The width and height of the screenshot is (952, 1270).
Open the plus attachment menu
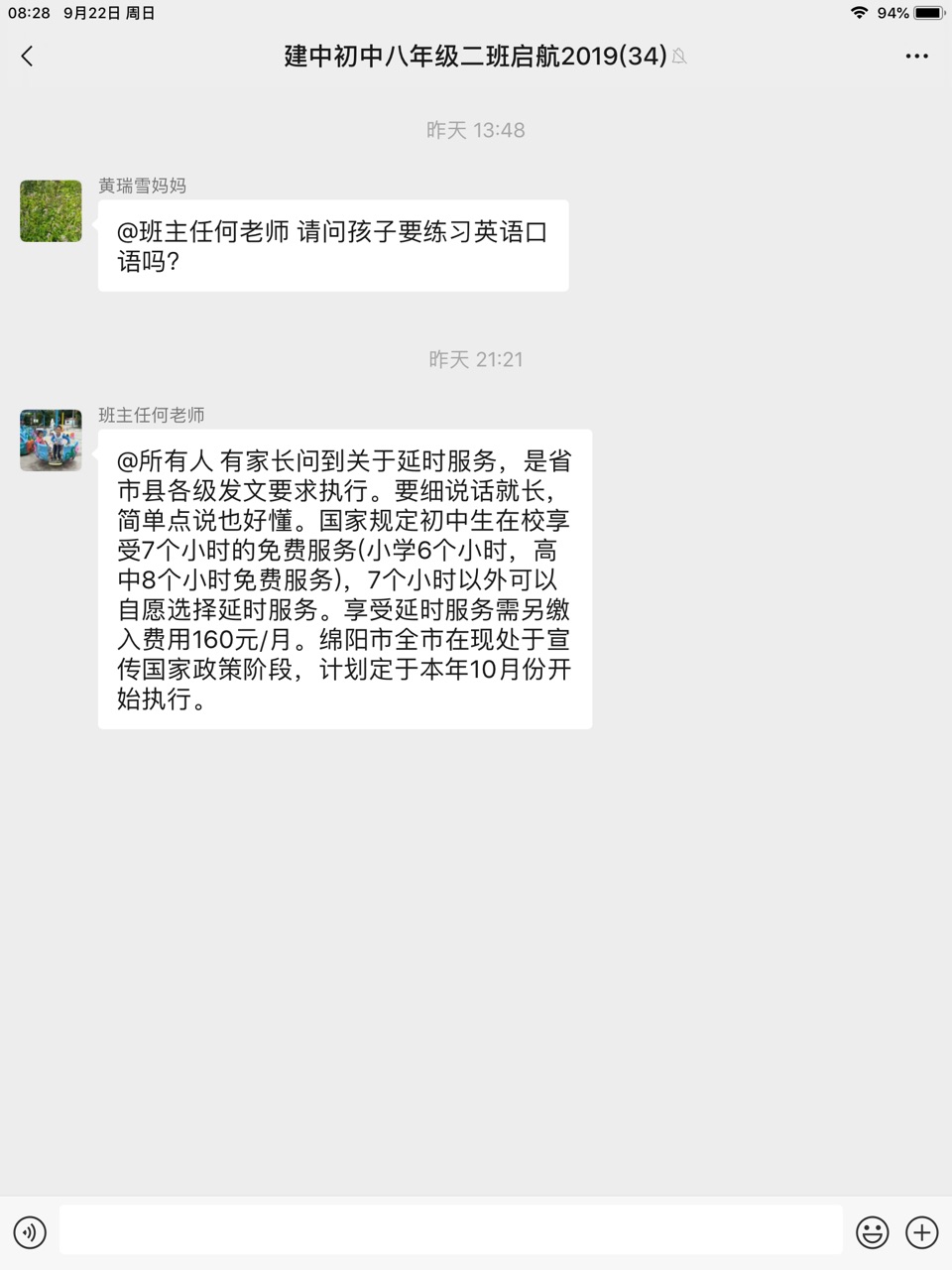921,1232
